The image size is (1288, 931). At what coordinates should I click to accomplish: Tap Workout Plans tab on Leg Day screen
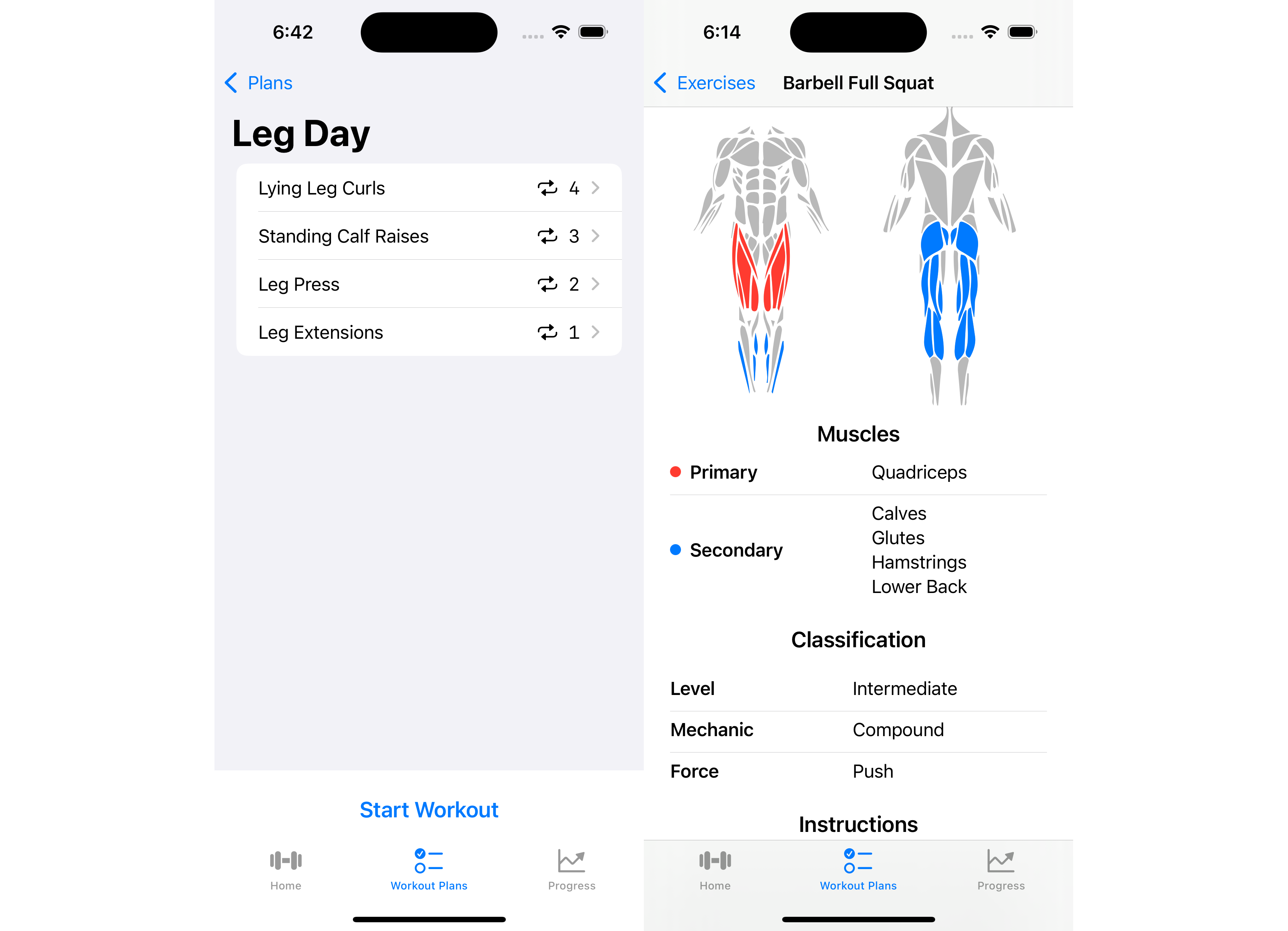click(429, 869)
